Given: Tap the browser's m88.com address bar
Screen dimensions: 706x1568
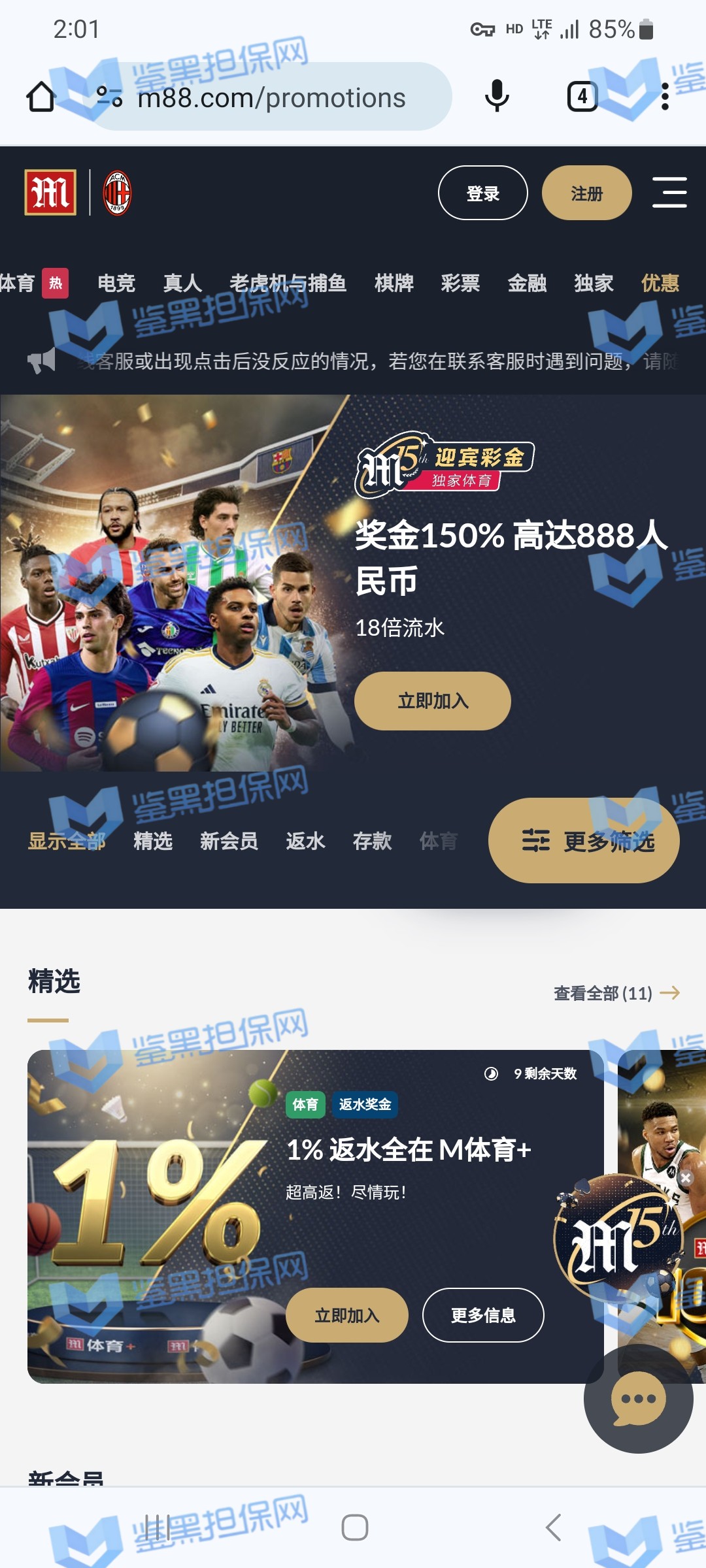Looking at the screenshot, I should click(271, 98).
